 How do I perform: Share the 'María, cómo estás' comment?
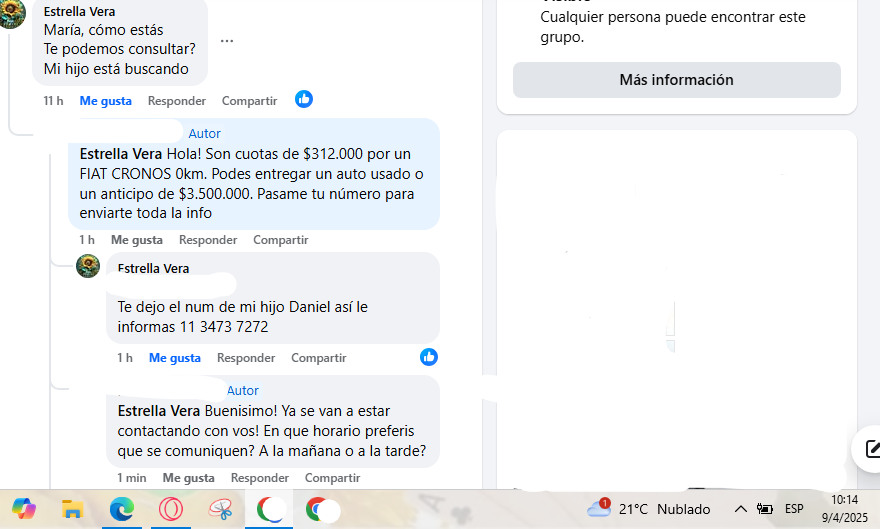click(249, 101)
